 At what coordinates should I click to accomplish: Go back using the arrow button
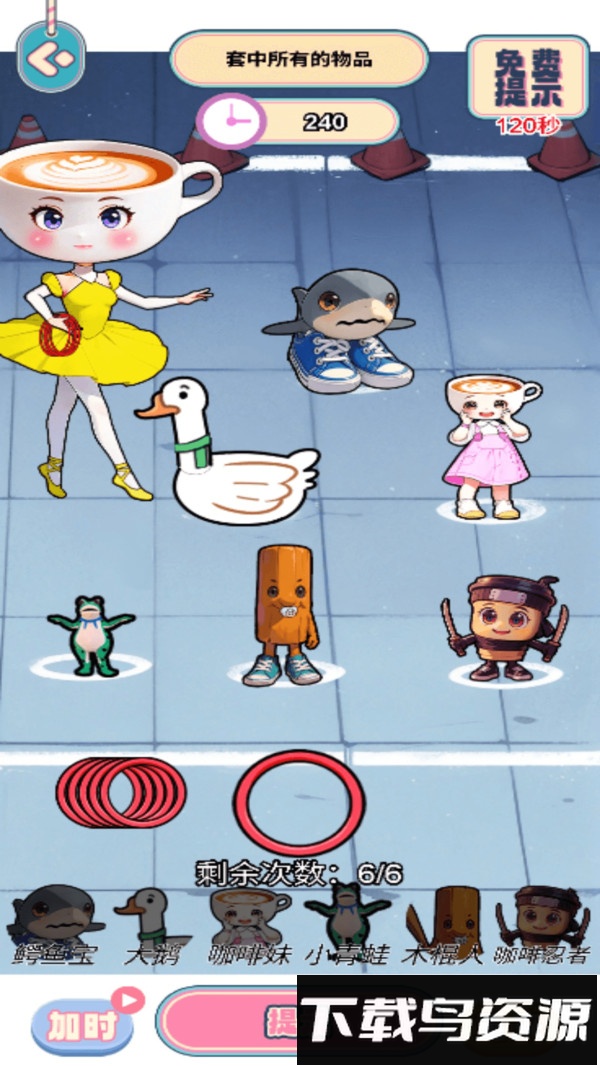(x=50, y=57)
